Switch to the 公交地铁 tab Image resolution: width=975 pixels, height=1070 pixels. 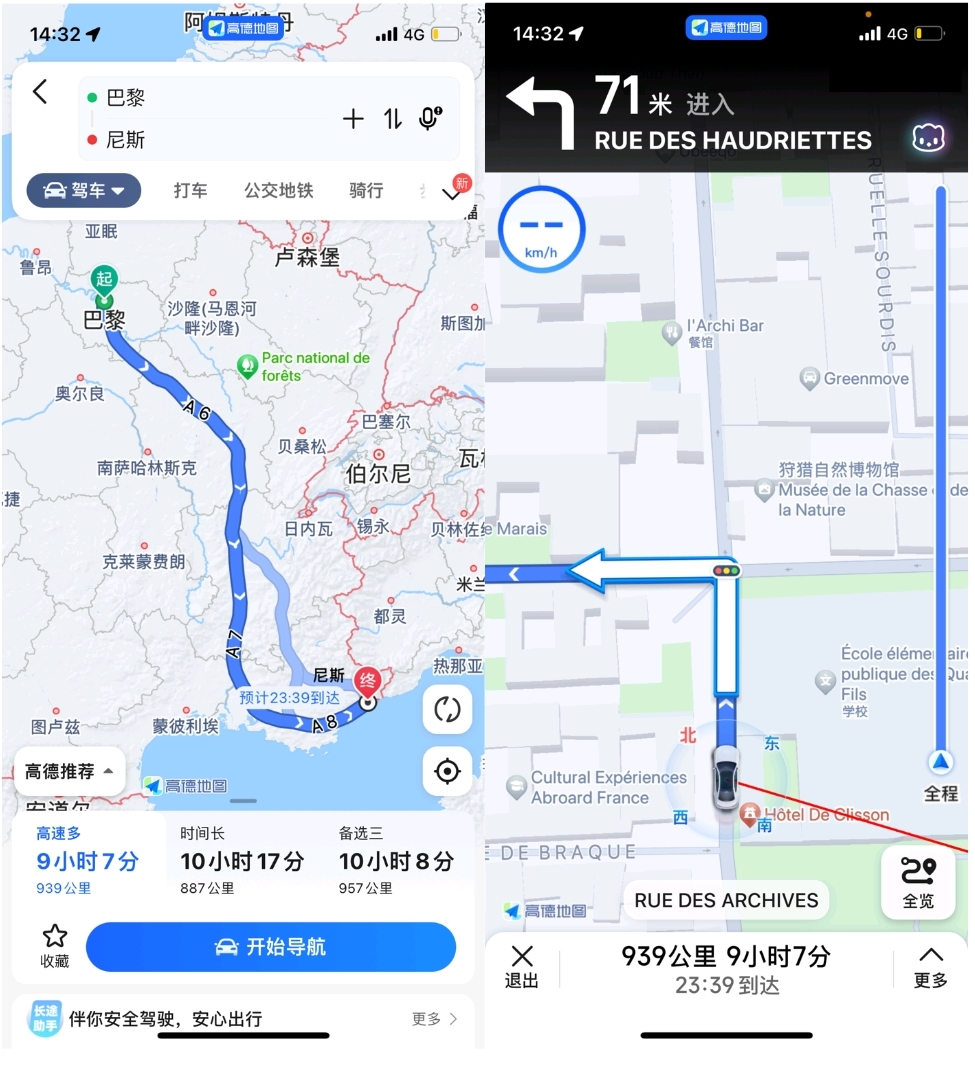[x=278, y=190]
